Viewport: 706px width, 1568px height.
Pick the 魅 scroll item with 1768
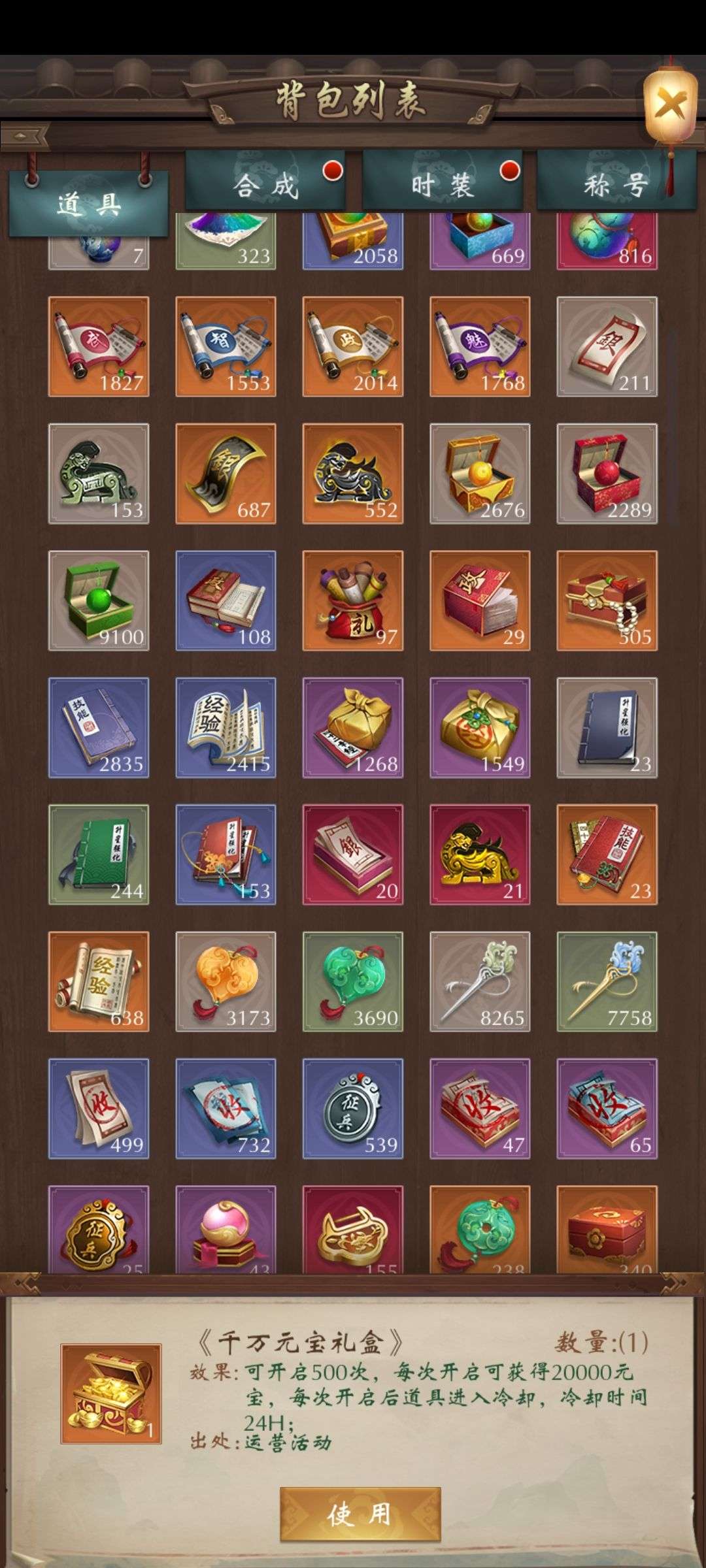pyautogui.click(x=480, y=346)
